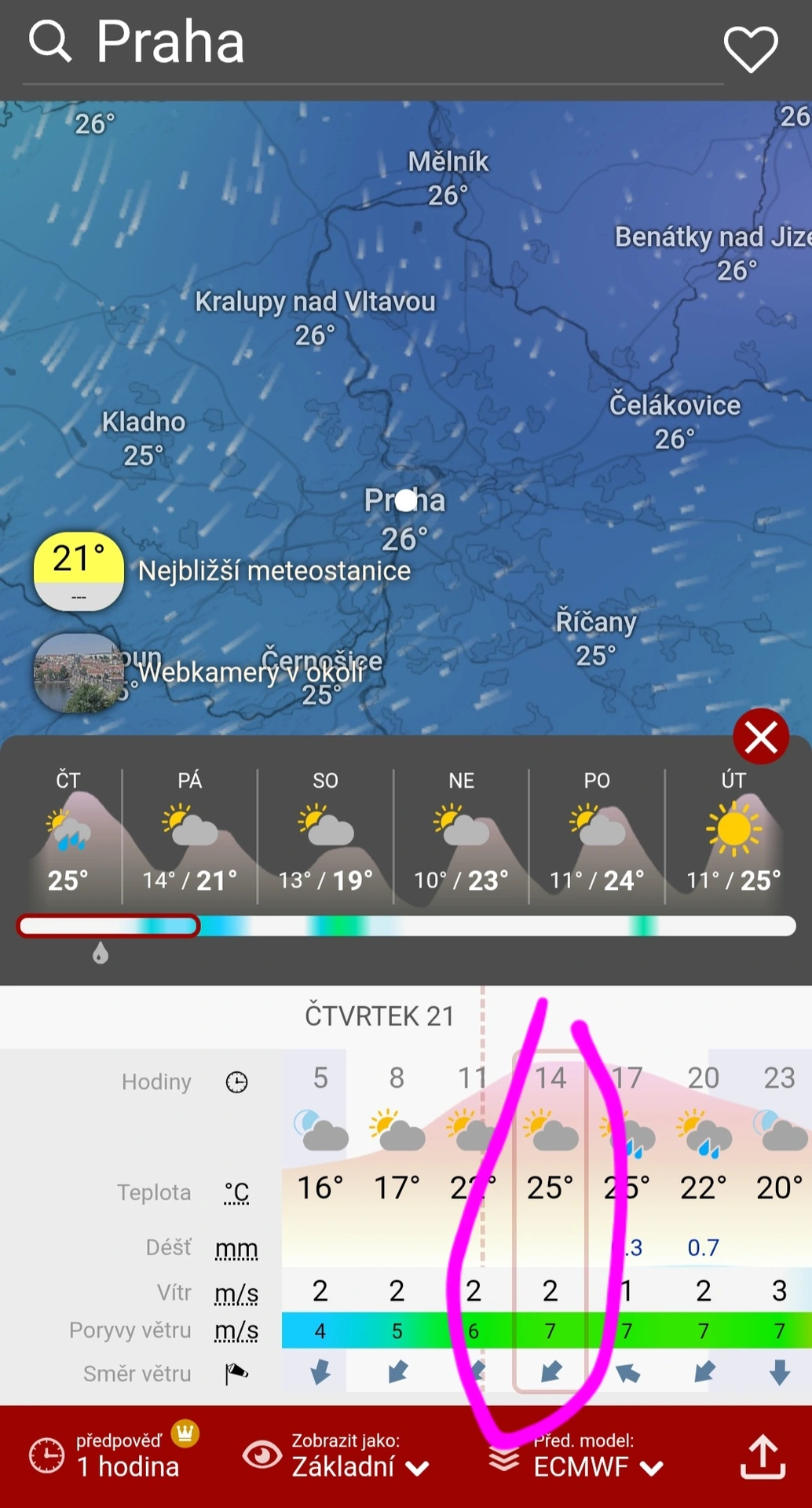View the PO day forecast

(x=597, y=837)
